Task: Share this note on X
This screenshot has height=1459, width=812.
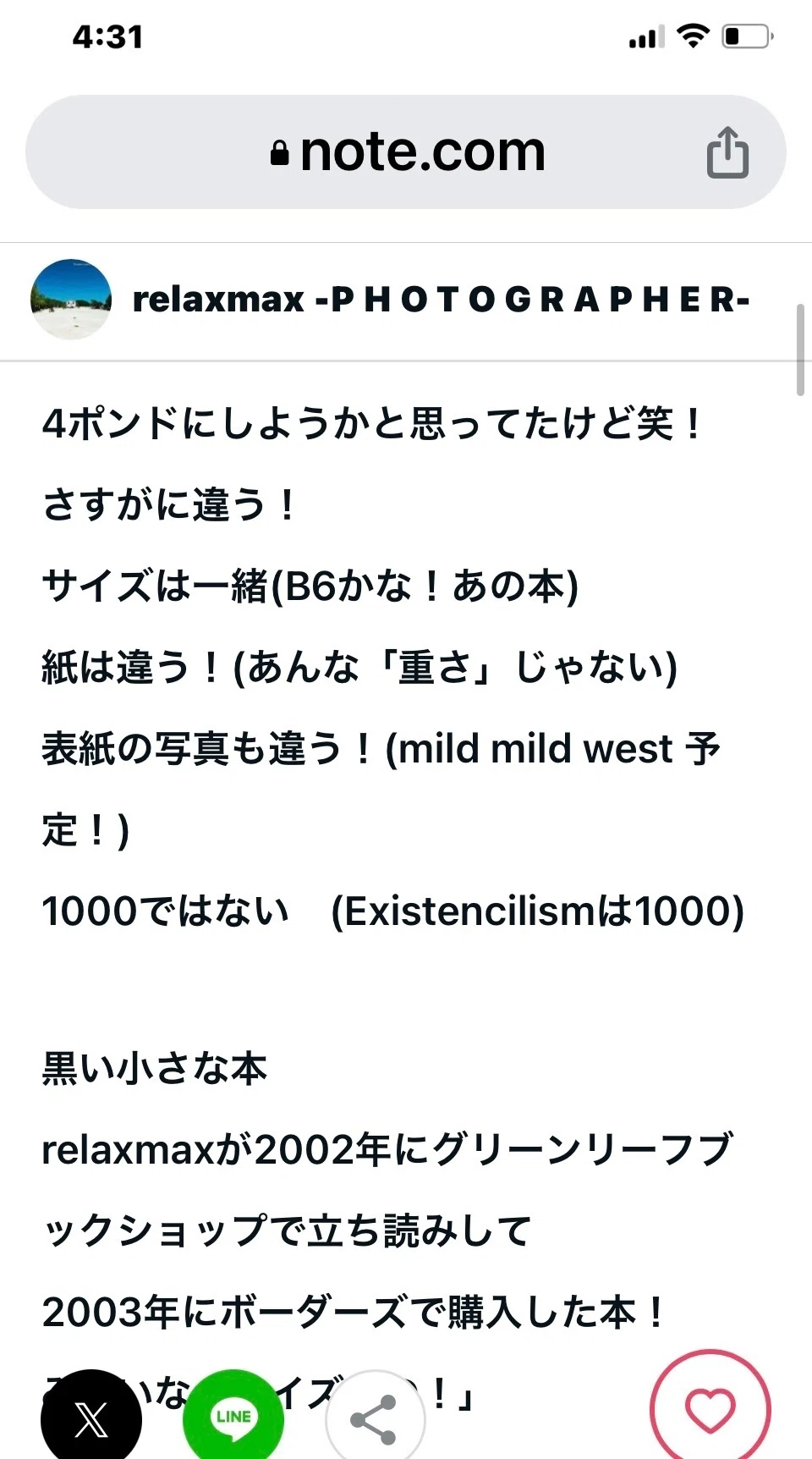Action: click(91, 1418)
